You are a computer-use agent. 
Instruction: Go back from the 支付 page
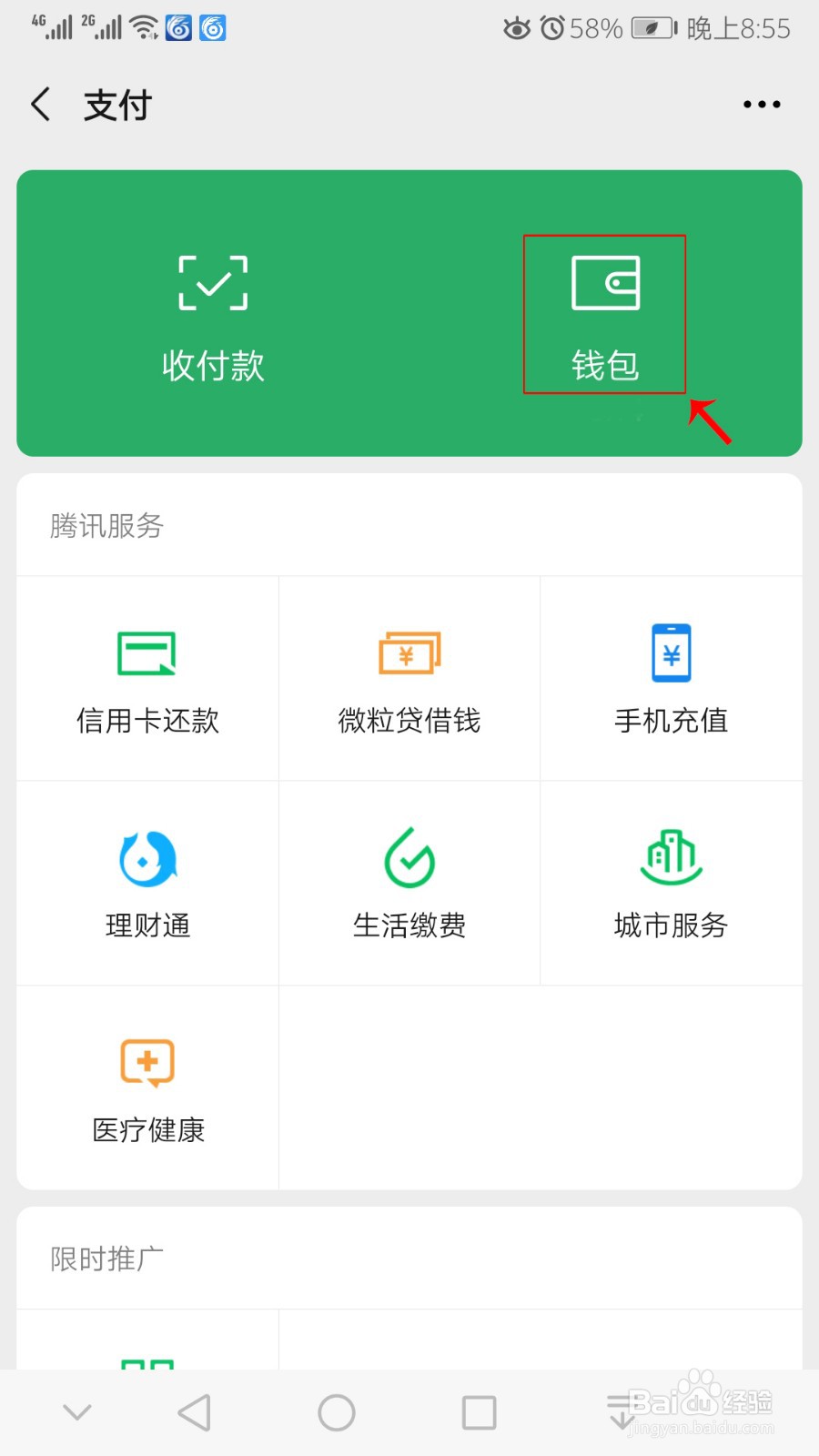(x=41, y=105)
